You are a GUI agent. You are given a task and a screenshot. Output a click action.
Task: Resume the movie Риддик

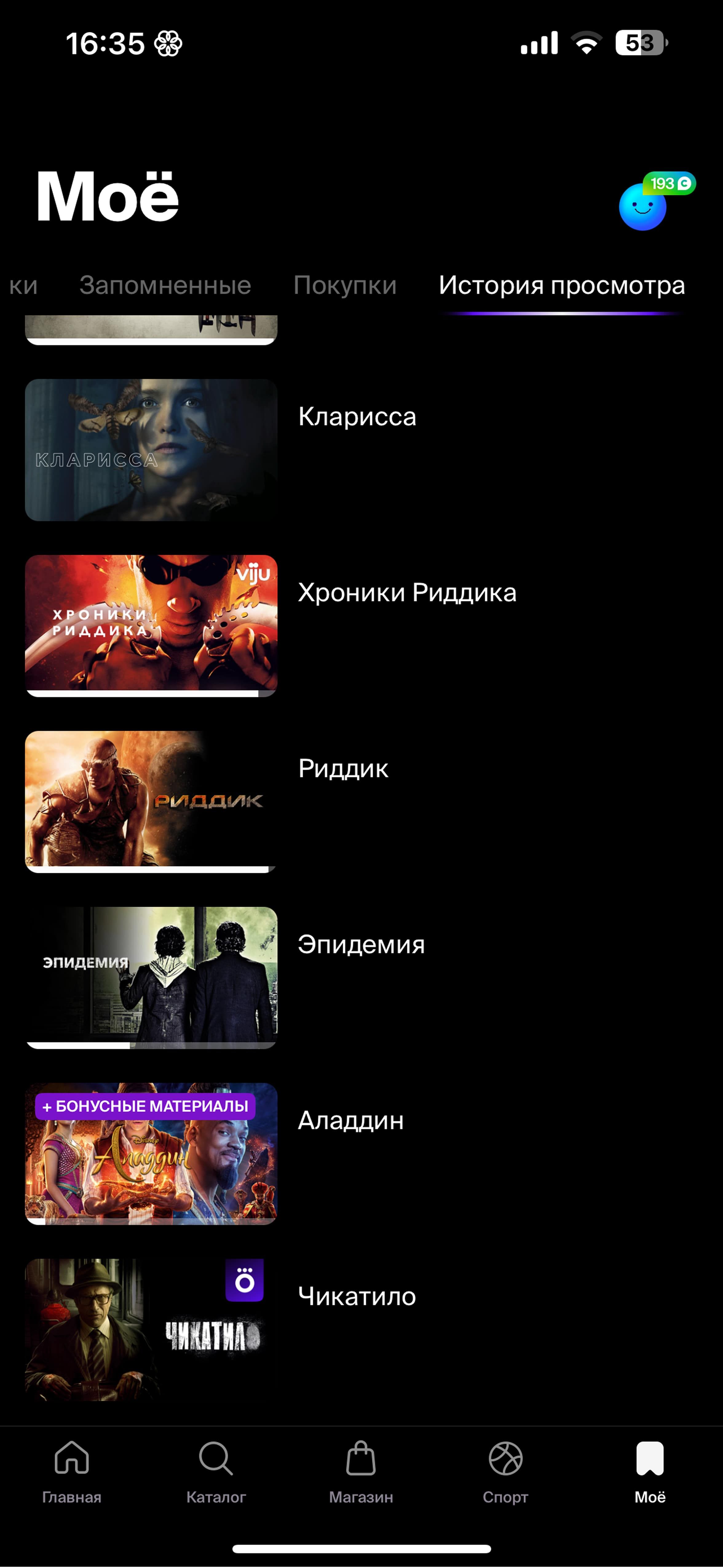pos(151,800)
